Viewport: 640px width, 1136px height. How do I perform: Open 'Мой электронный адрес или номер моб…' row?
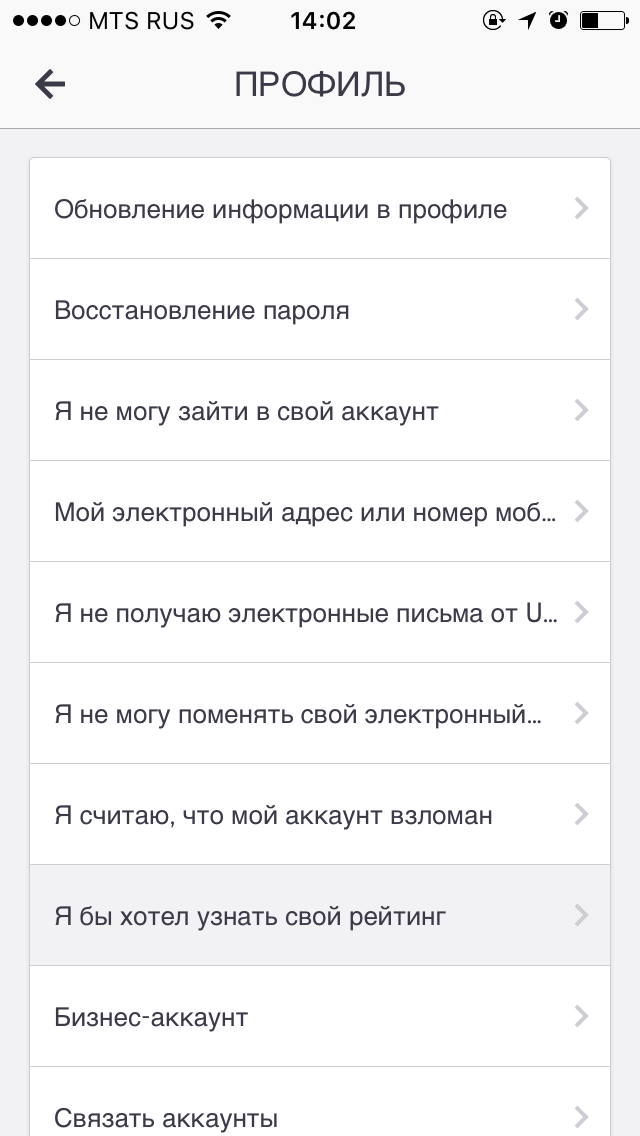(x=320, y=512)
